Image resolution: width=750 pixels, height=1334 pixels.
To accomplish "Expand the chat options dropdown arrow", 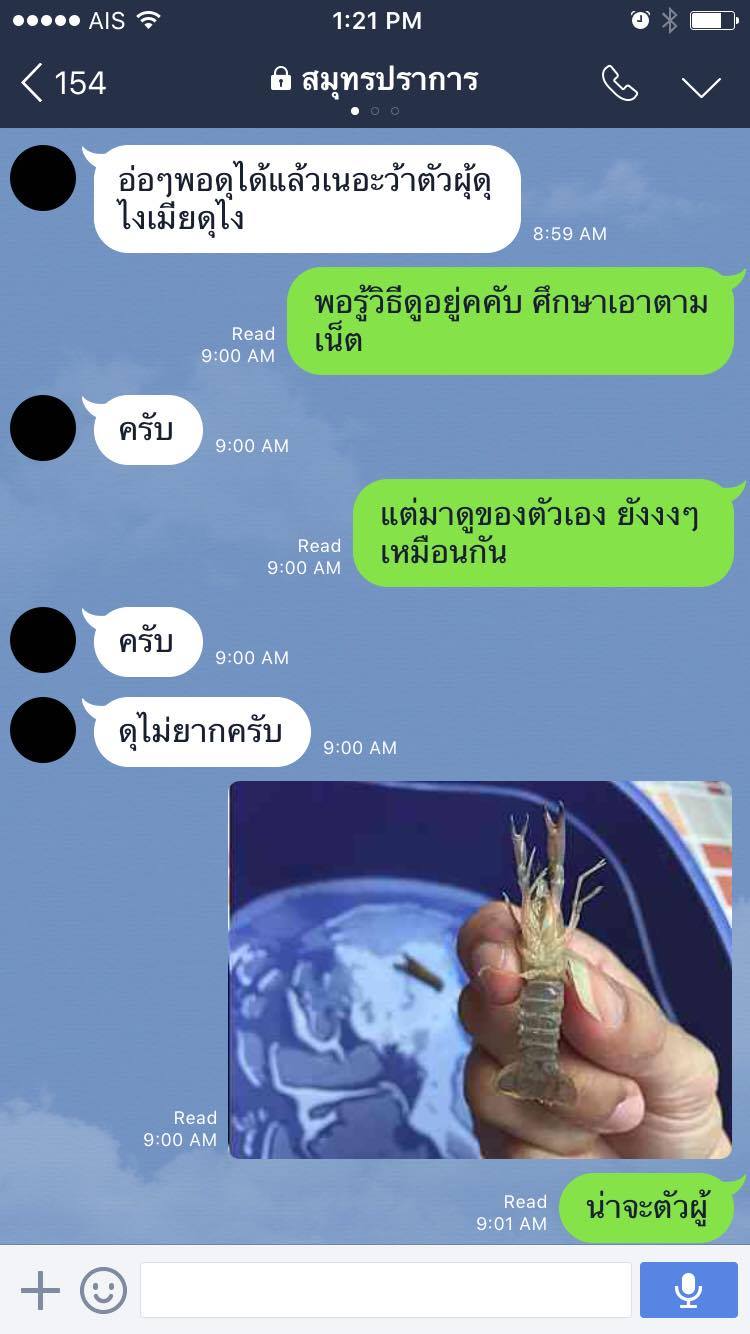I will [701, 86].
